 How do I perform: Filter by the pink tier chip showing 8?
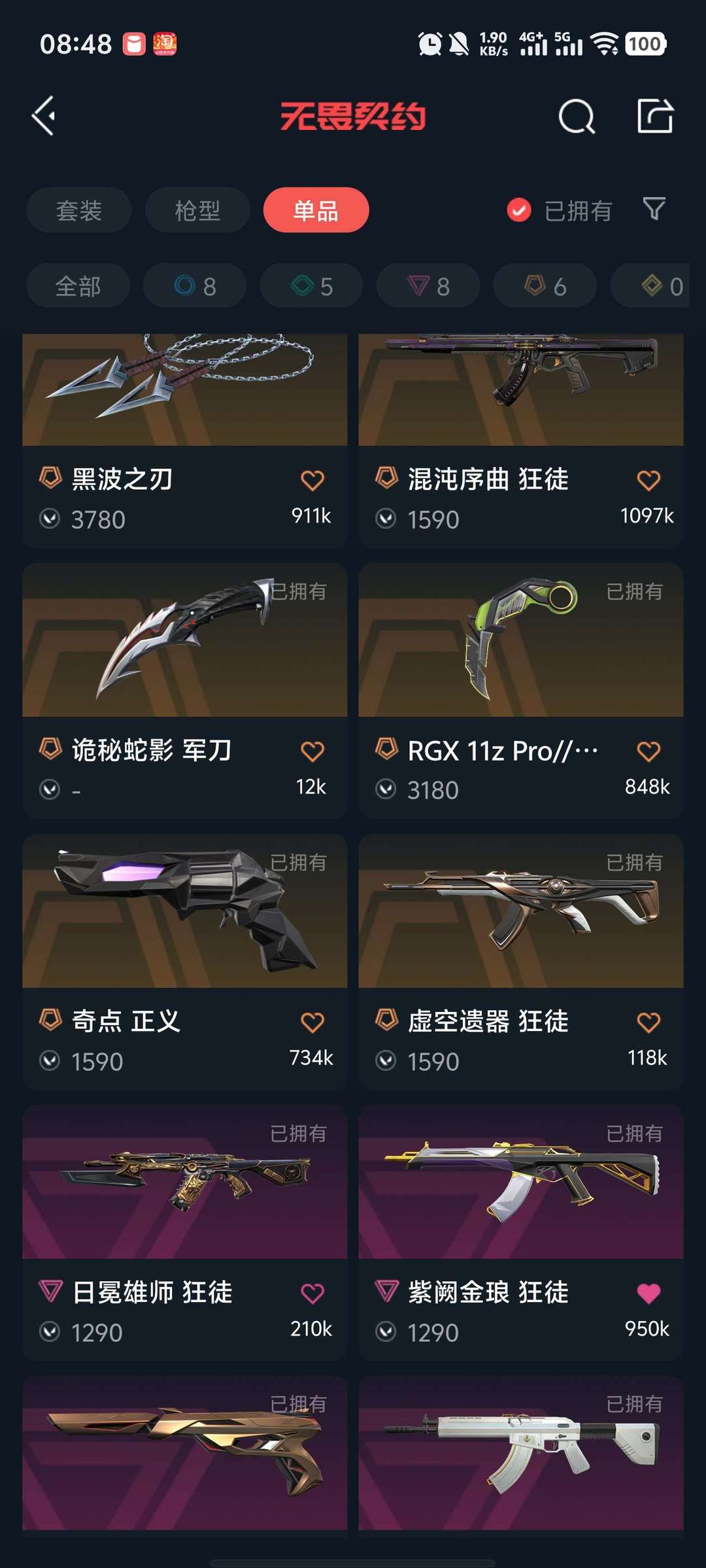(428, 286)
